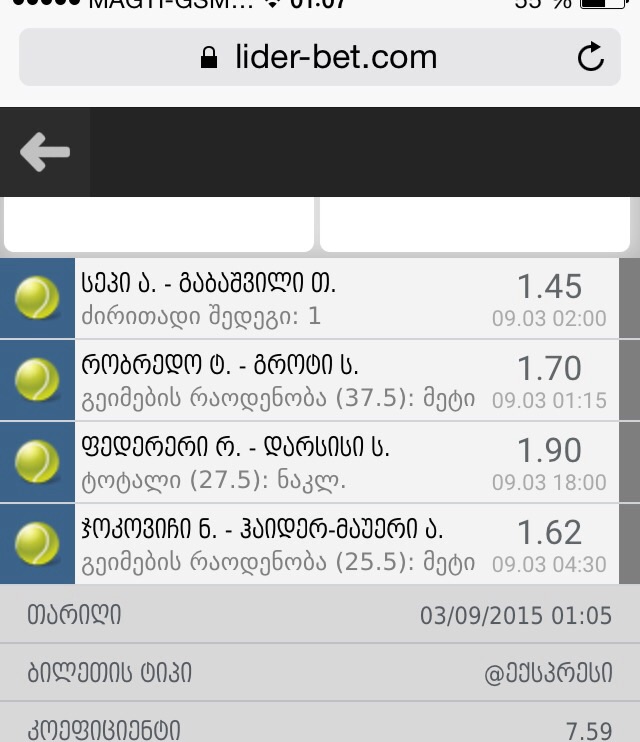
Task: Reload the lider-bet.com page
Action: 591,57
